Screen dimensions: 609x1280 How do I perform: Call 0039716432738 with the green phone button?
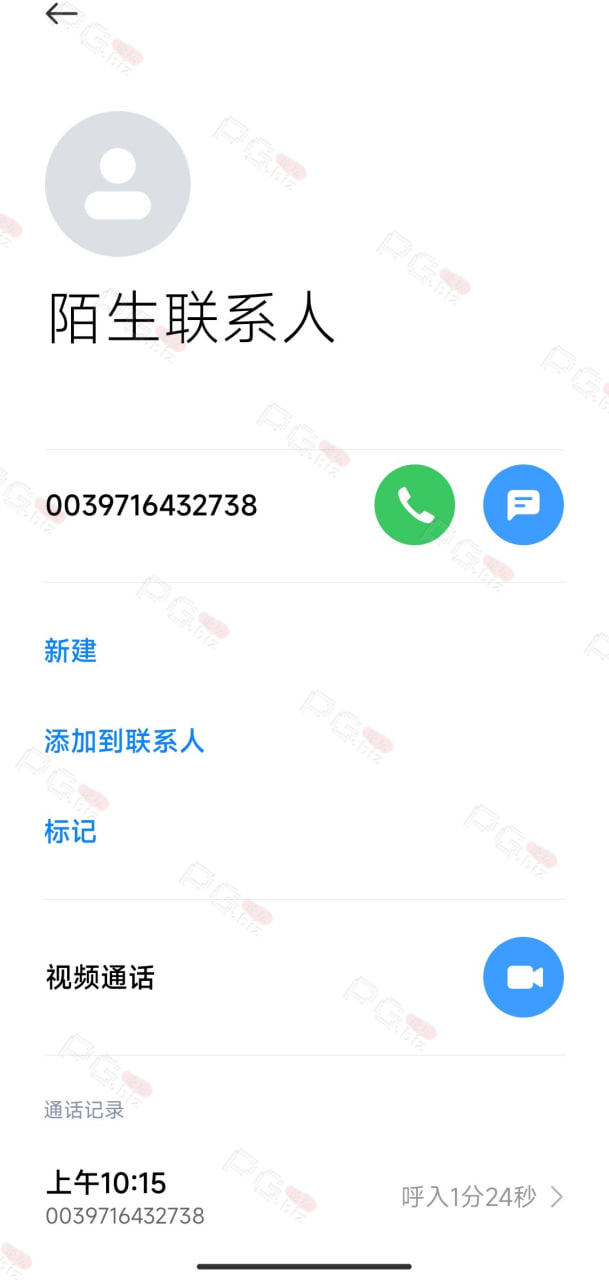point(415,505)
